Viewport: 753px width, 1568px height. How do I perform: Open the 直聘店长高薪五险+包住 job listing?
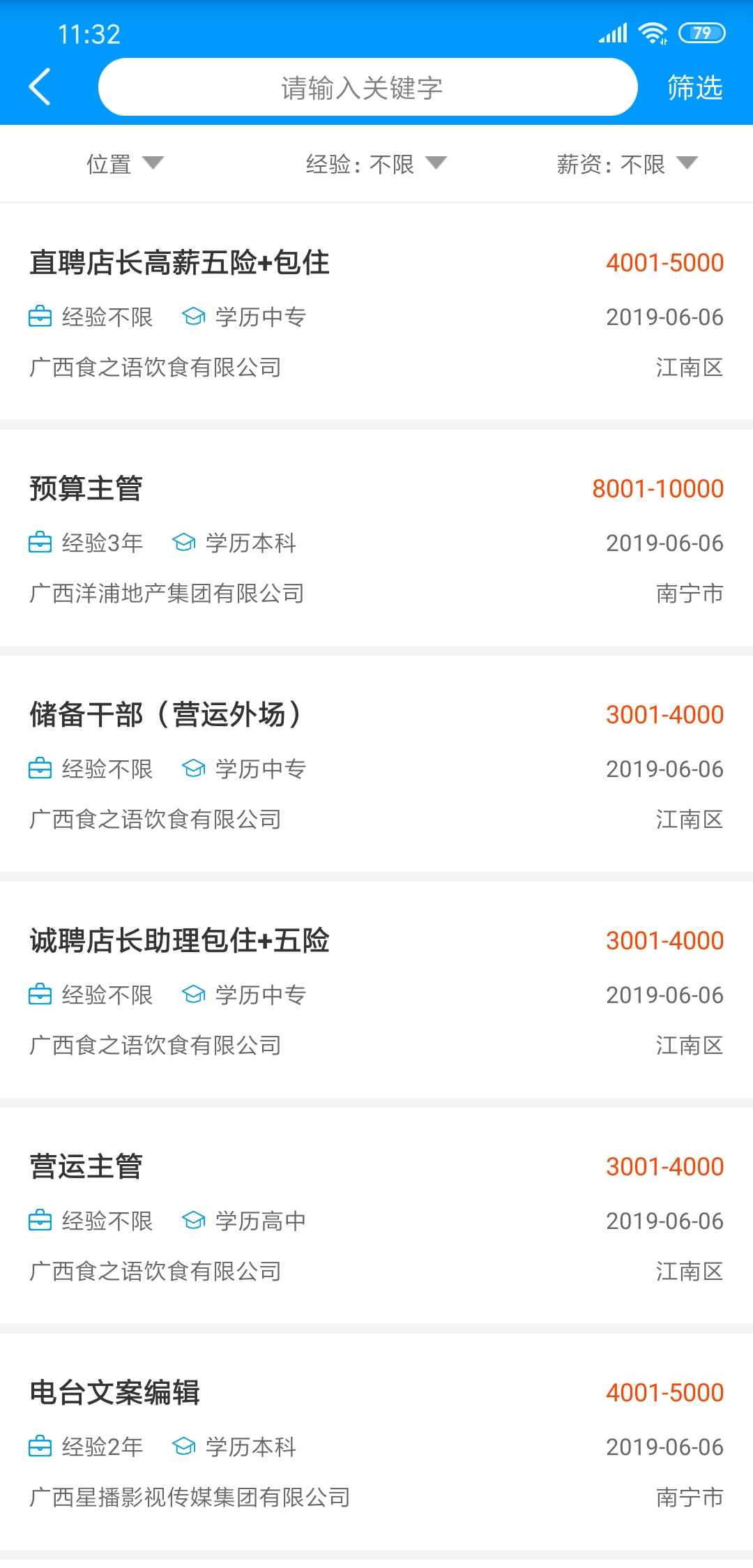tap(180, 264)
